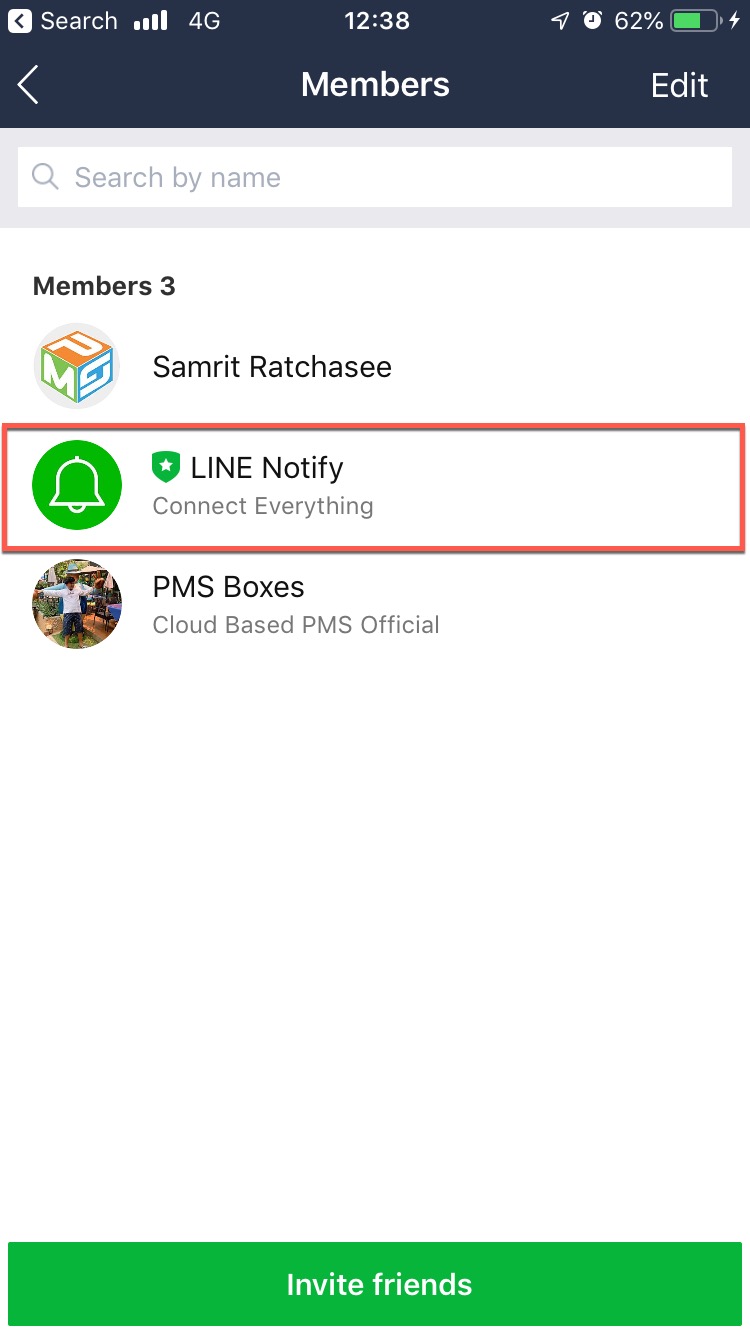Go back from the Members screen
Image resolution: width=750 pixels, height=1334 pixels.
[x=28, y=85]
